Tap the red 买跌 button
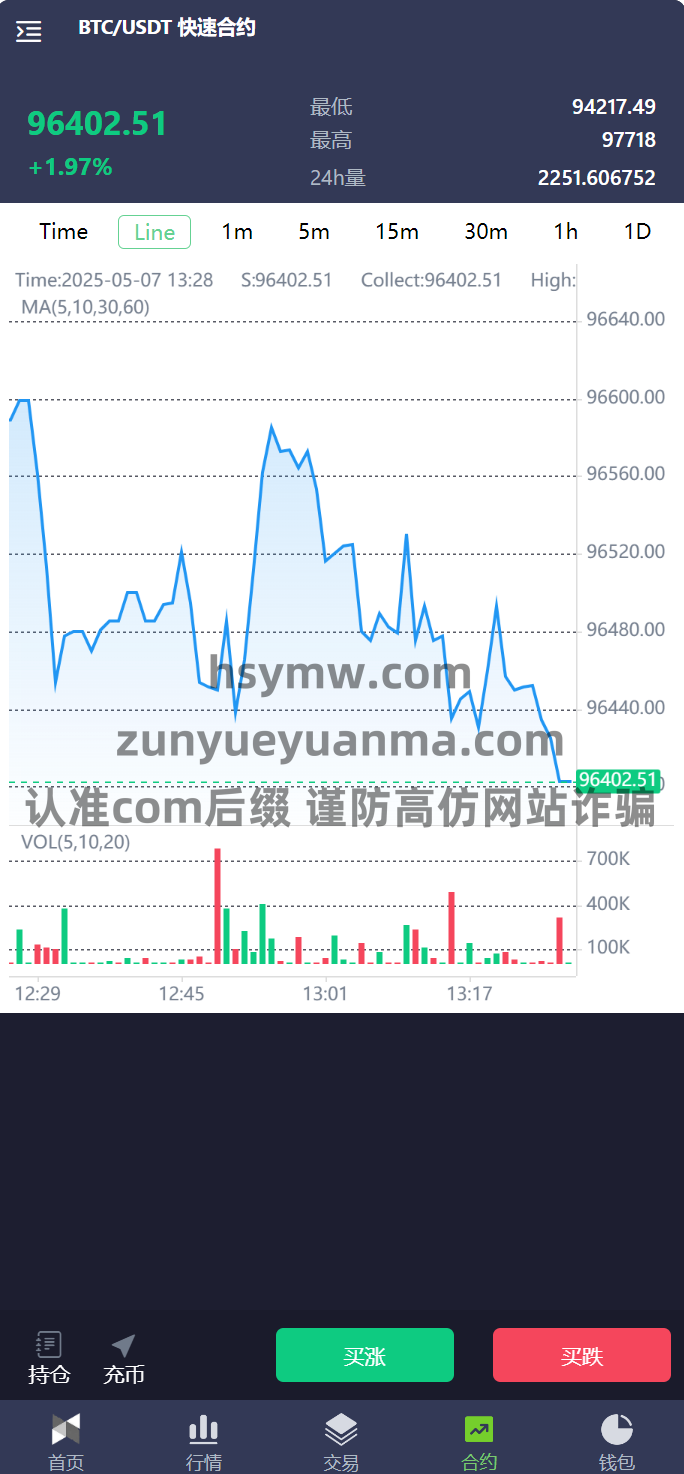684x1474 pixels. pos(582,1355)
